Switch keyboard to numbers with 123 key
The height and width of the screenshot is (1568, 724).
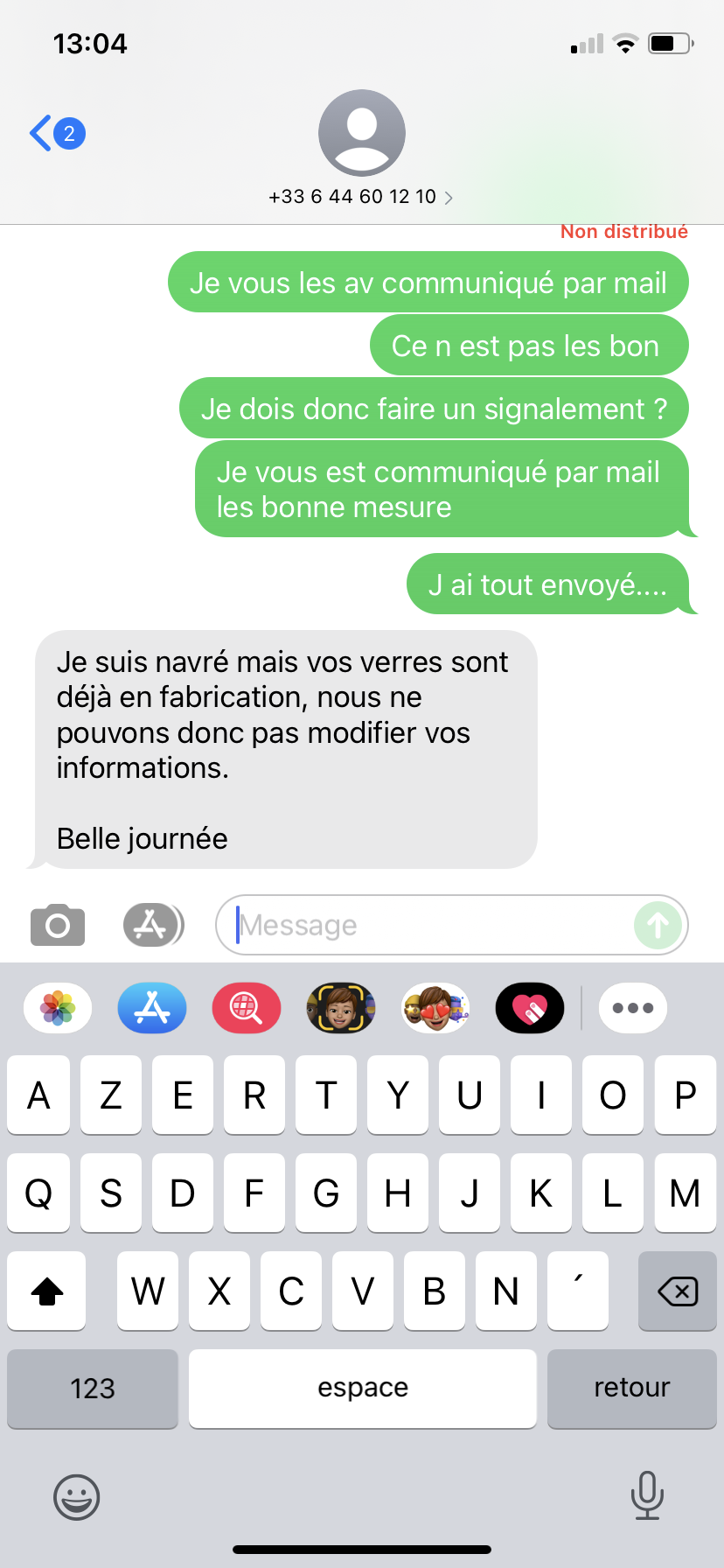pyautogui.click(x=93, y=1388)
